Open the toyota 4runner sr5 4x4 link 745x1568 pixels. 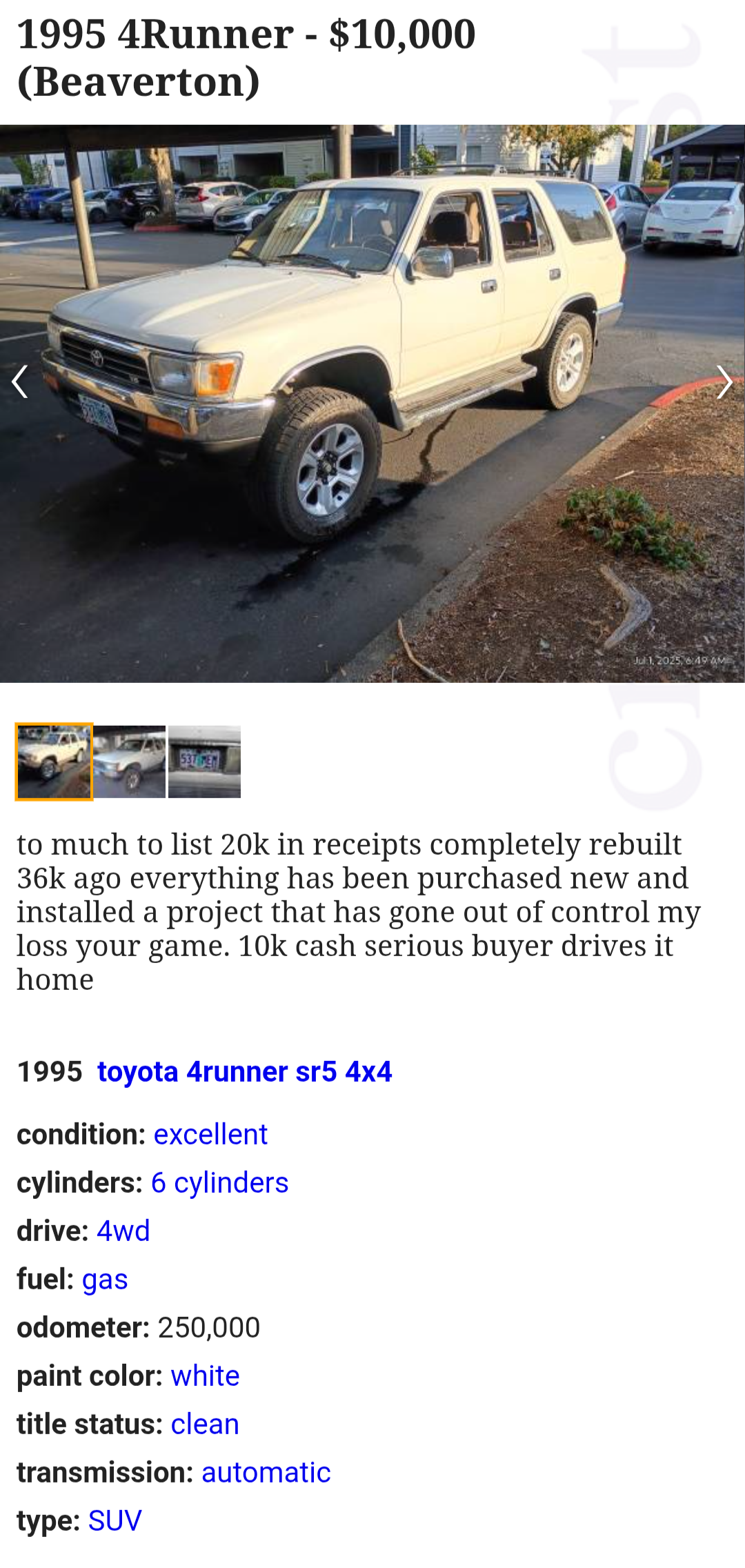tap(244, 1071)
